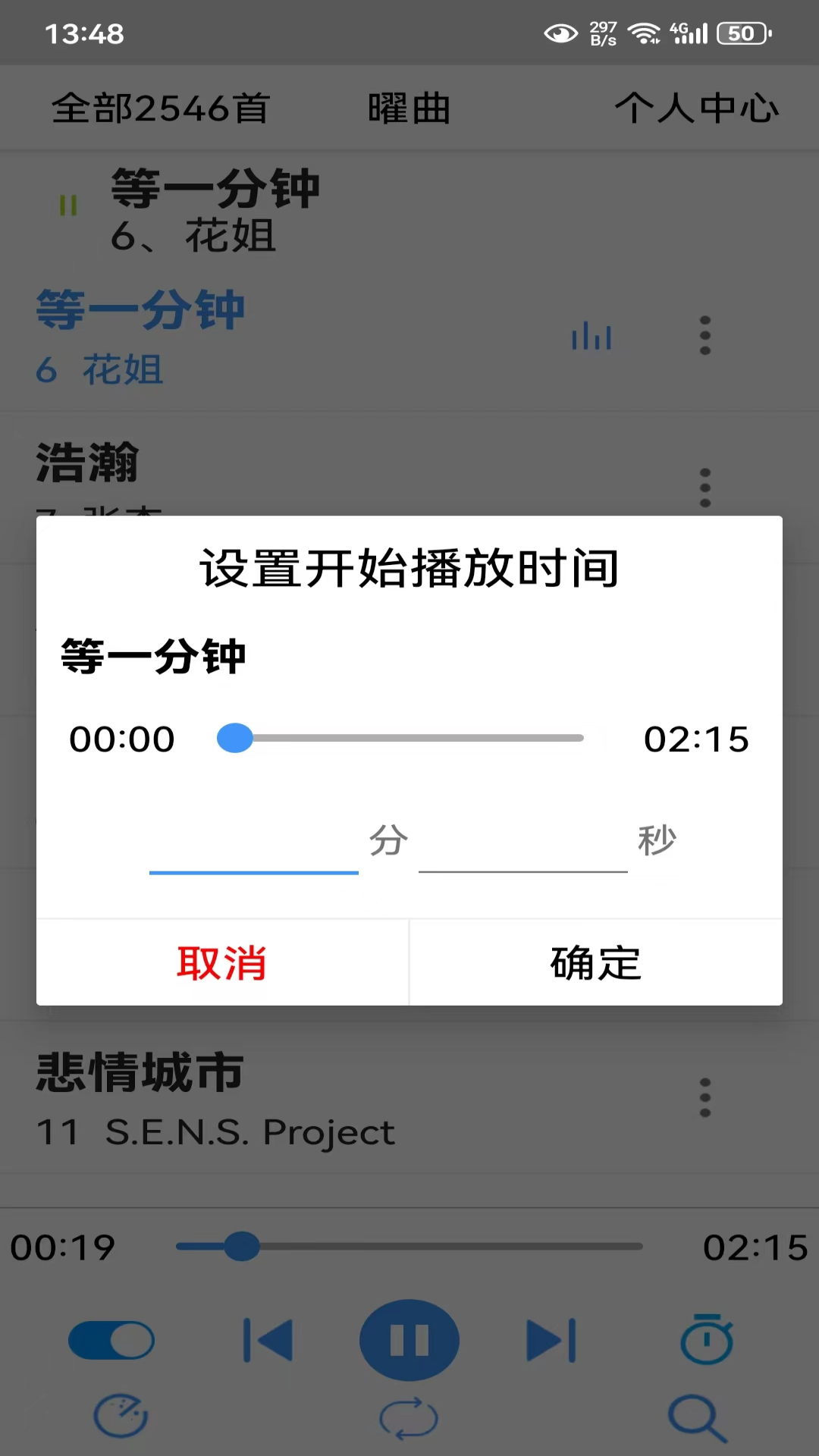819x1456 pixels.
Task: Pause playback with the center pause button
Action: (409, 1340)
